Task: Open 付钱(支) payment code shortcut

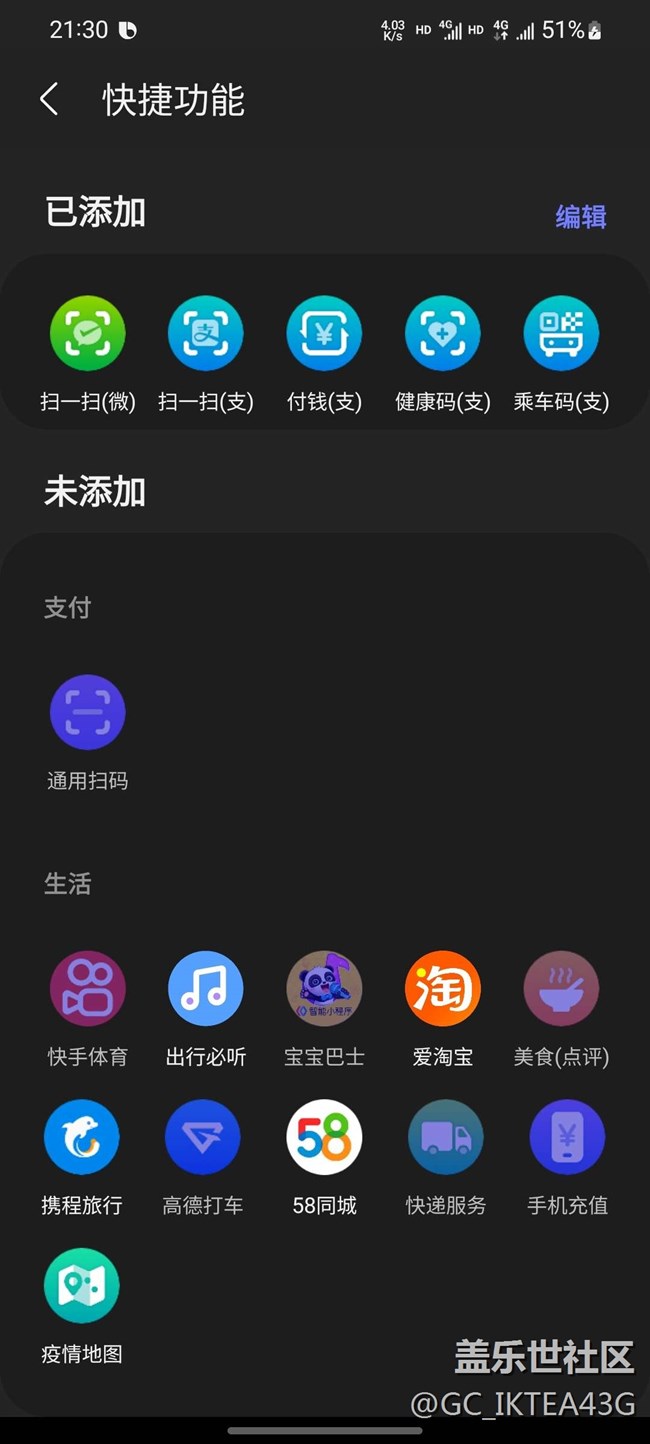Action: [324, 334]
